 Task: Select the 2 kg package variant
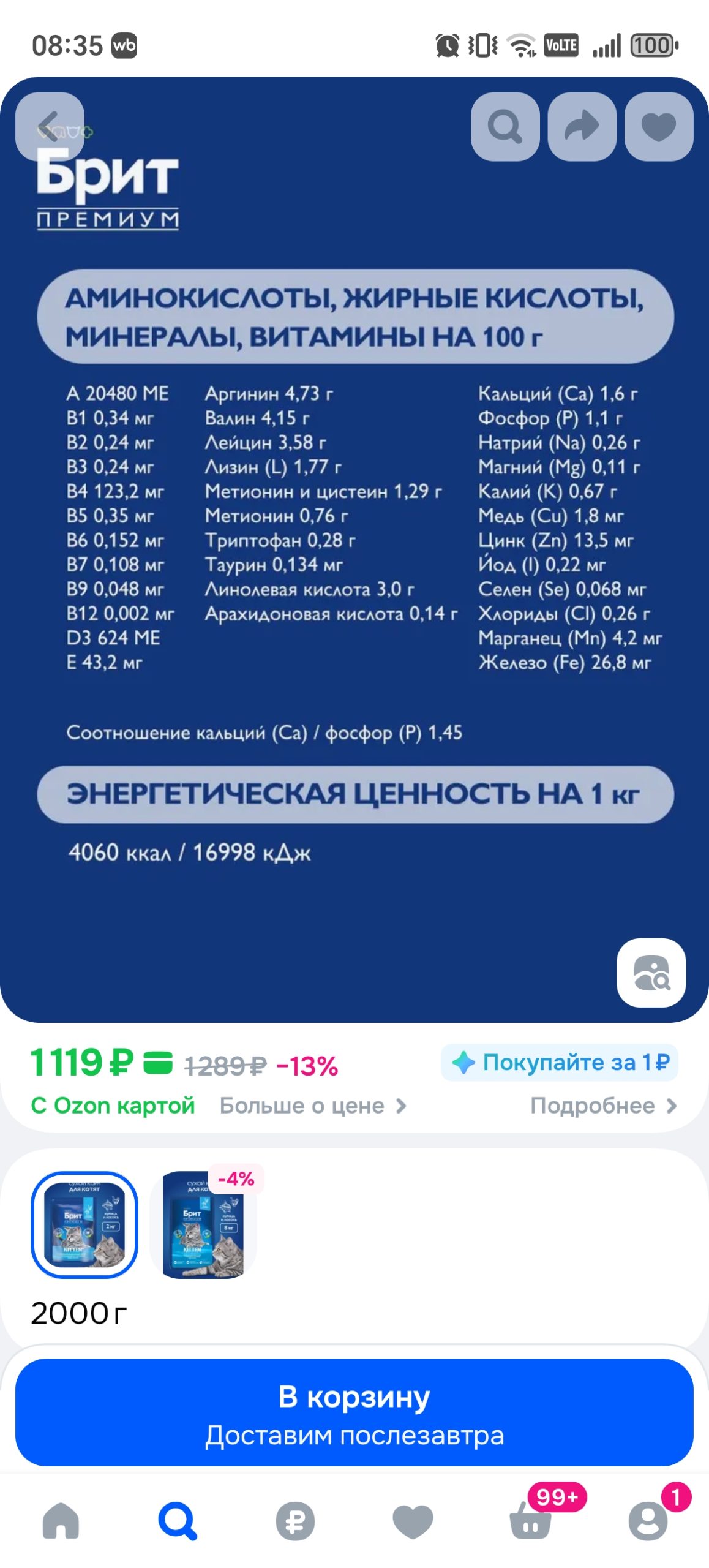[84, 1225]
